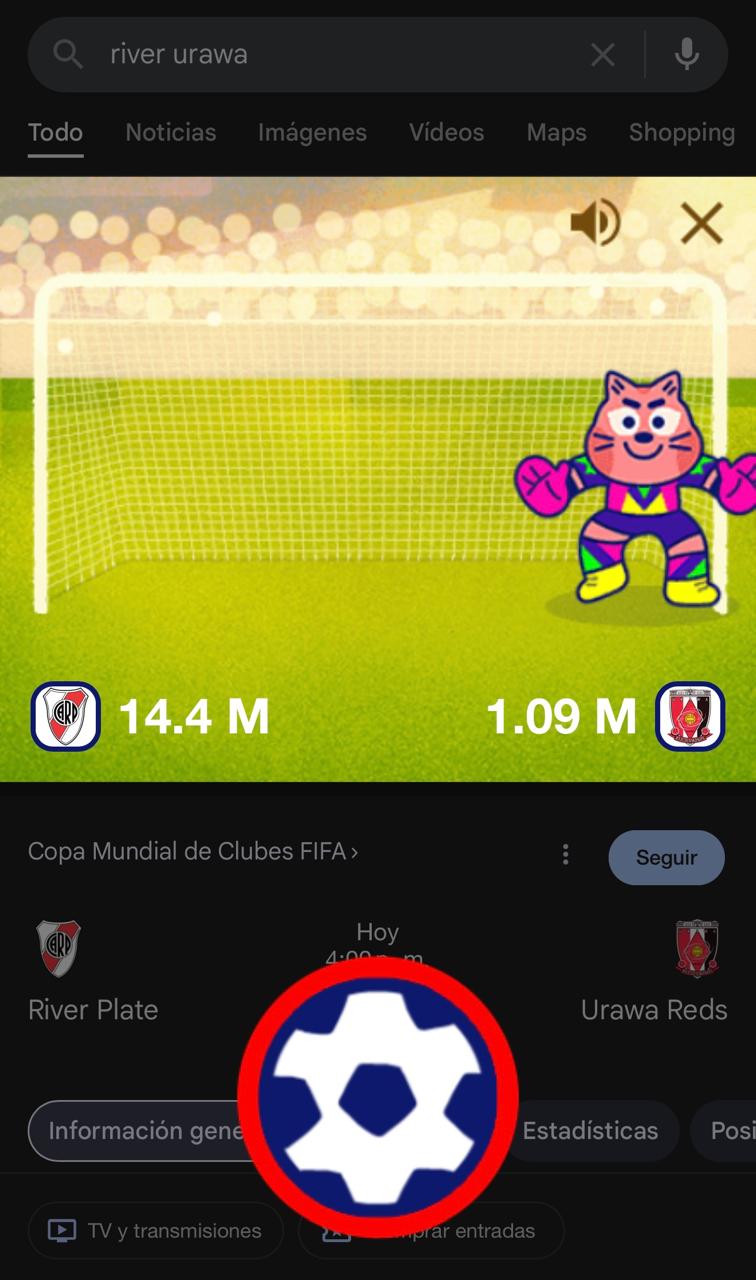
Task: Expand Copa Mundial de Clubes FIFA via its chevron
Action: click(356, 852)
